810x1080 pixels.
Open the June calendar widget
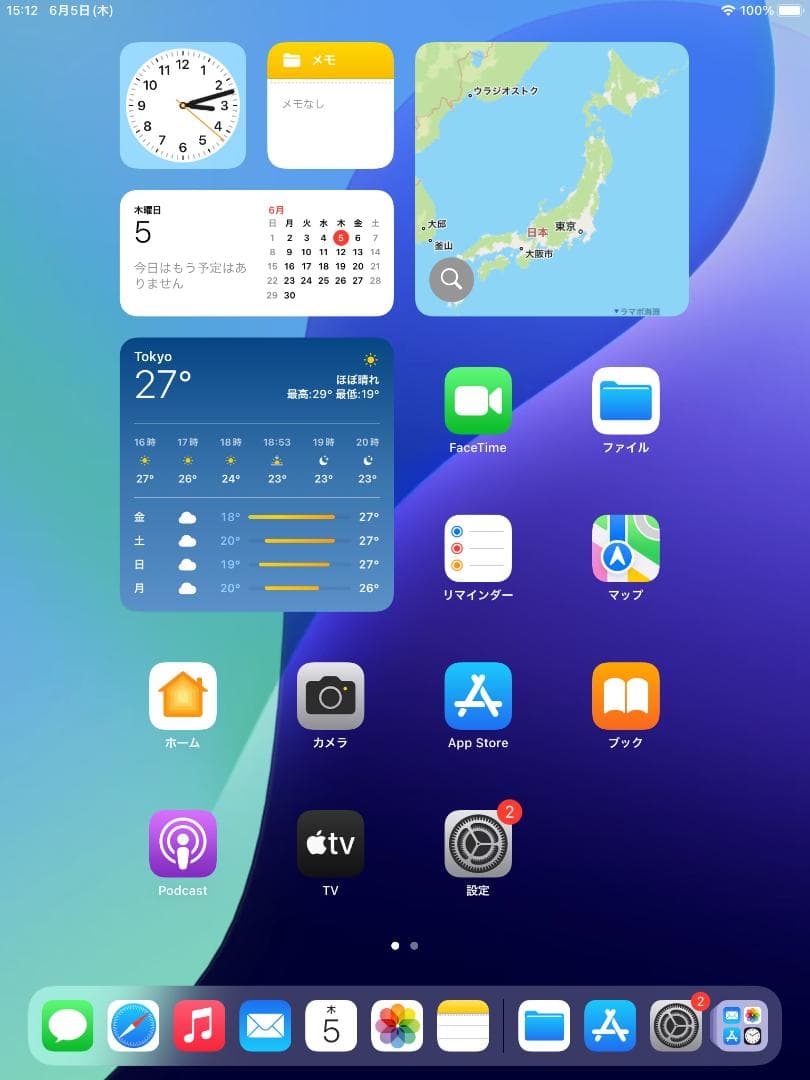257,253
